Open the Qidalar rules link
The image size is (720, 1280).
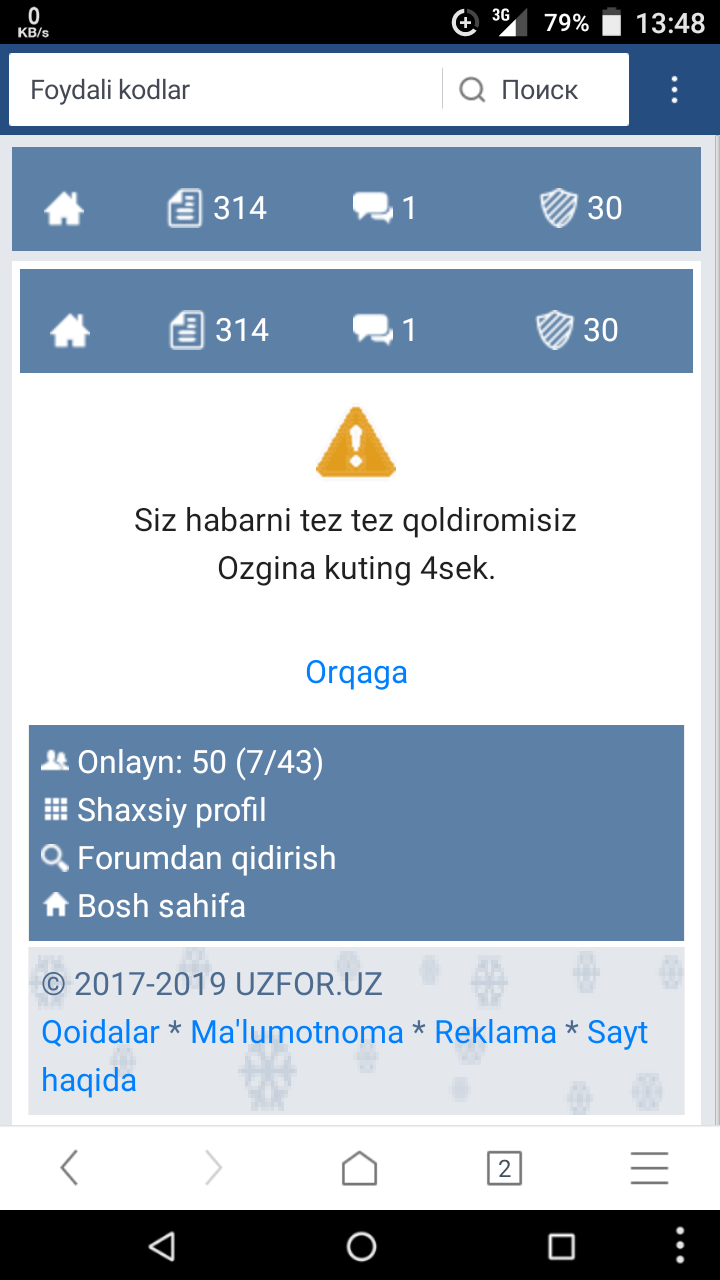pyautogui.click(x=100, y=1032)
